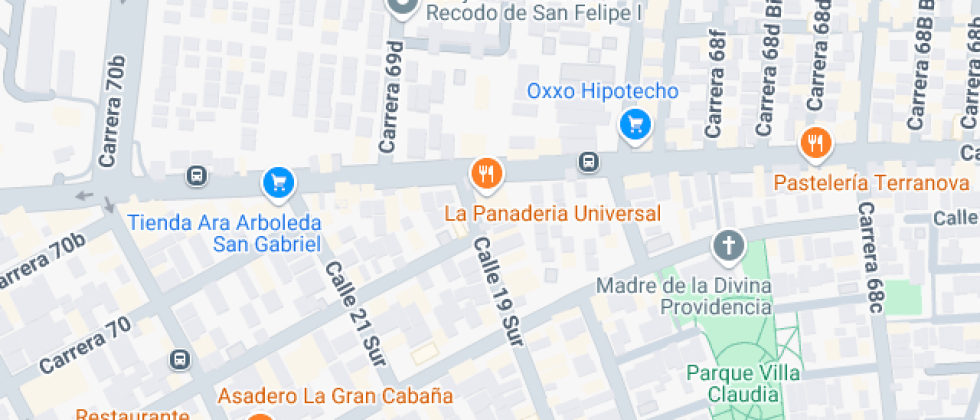
Task: Tap the La Panaderia Universal restaurant pin
Action: (486, 175)
